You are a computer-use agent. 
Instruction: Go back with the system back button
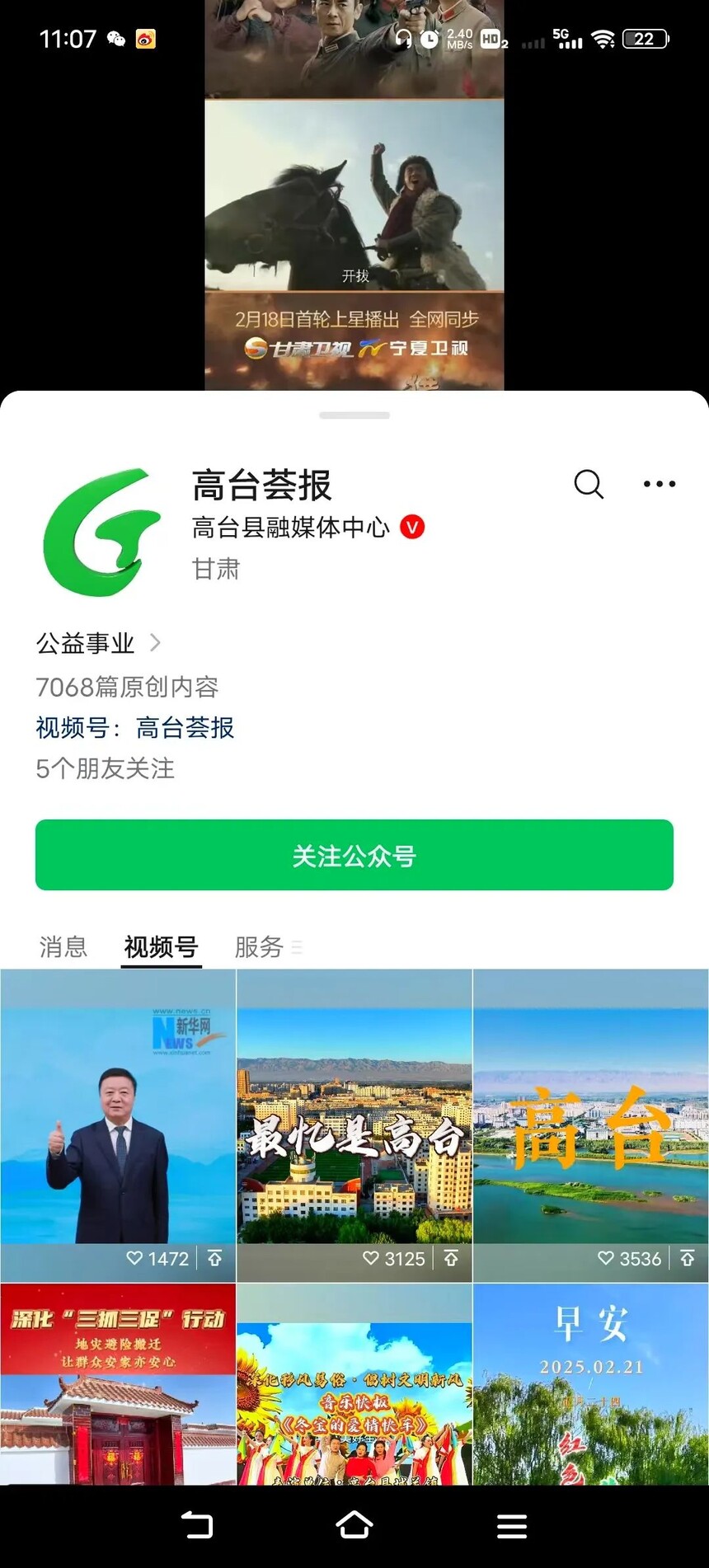pyautogui.click(x=196, y=1525)
